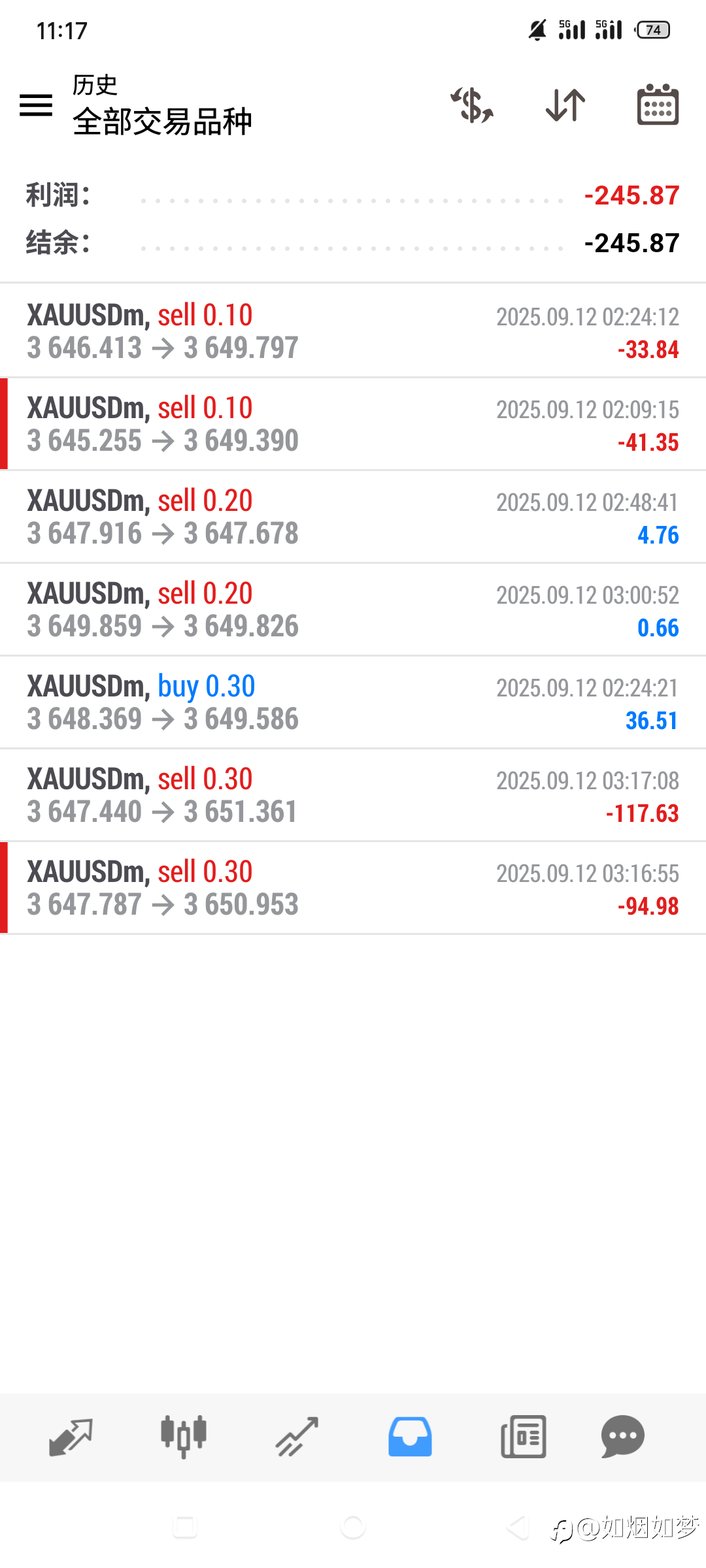The image size is (706, 1568).
Task: Switch to the News tab
Action: 523,1437
